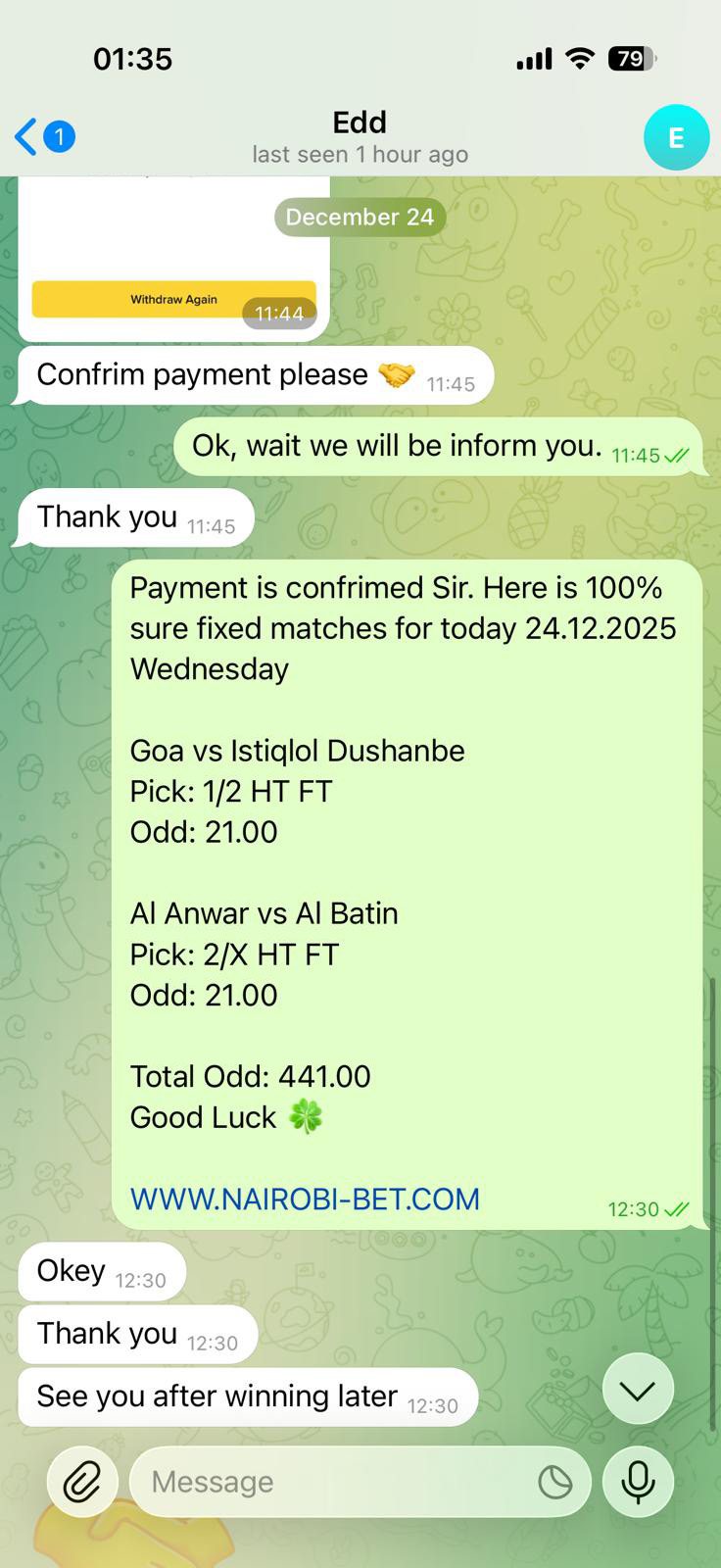Image resolution: width=721 pixels, height=1568 pixels.
Task: Open the WWW.NAIROBI-BET.COM link
Action: (305, 1199)
